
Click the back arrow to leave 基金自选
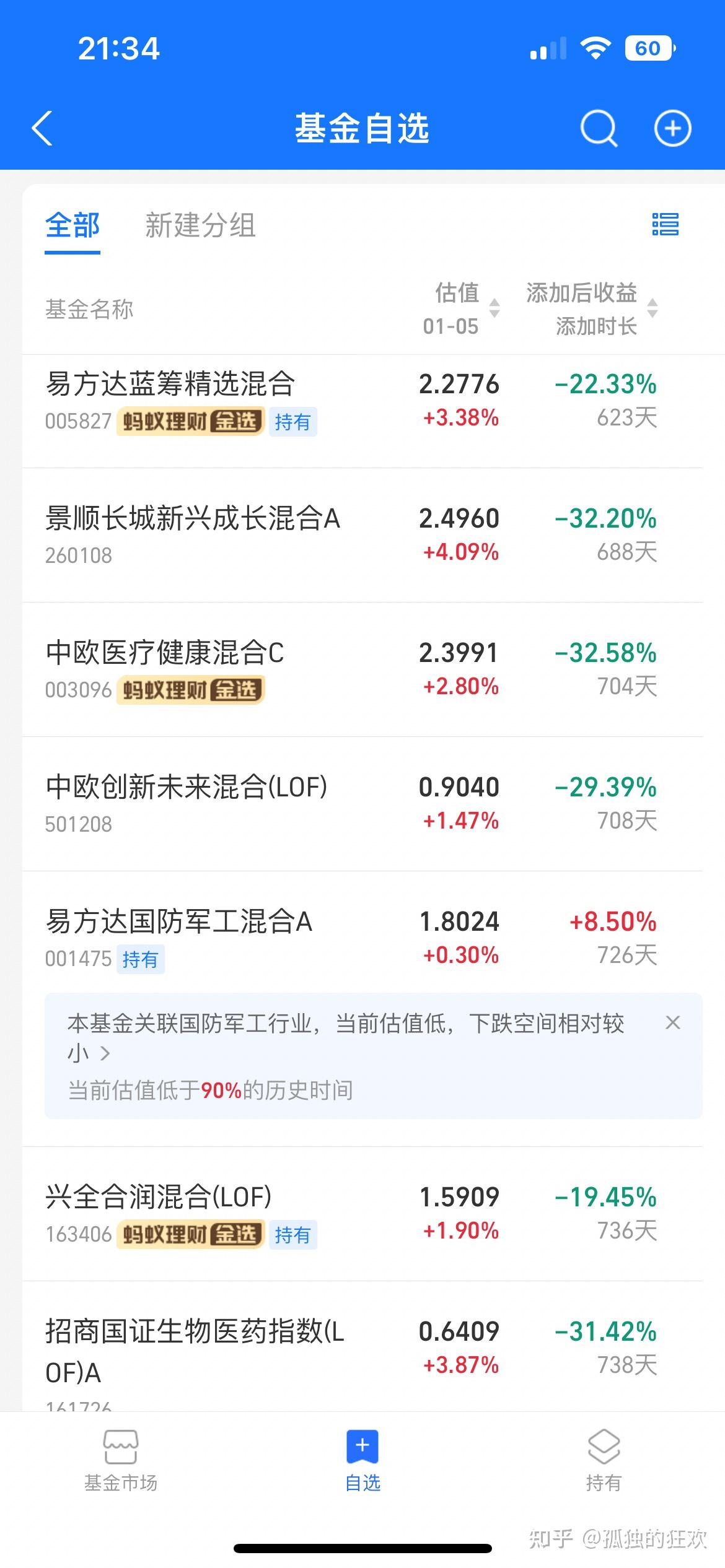click(x=42, y=129)
